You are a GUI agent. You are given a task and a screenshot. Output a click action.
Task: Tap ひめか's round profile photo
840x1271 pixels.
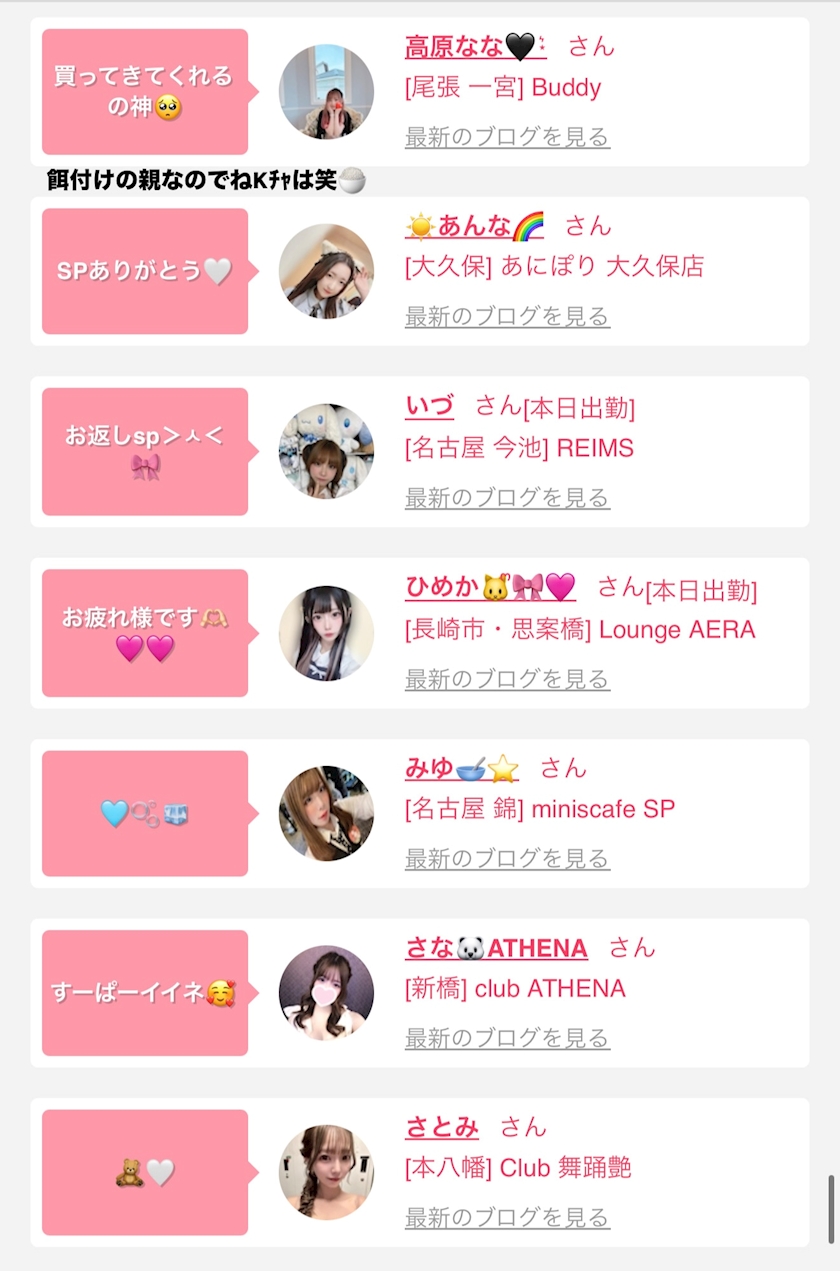(326, 633)
